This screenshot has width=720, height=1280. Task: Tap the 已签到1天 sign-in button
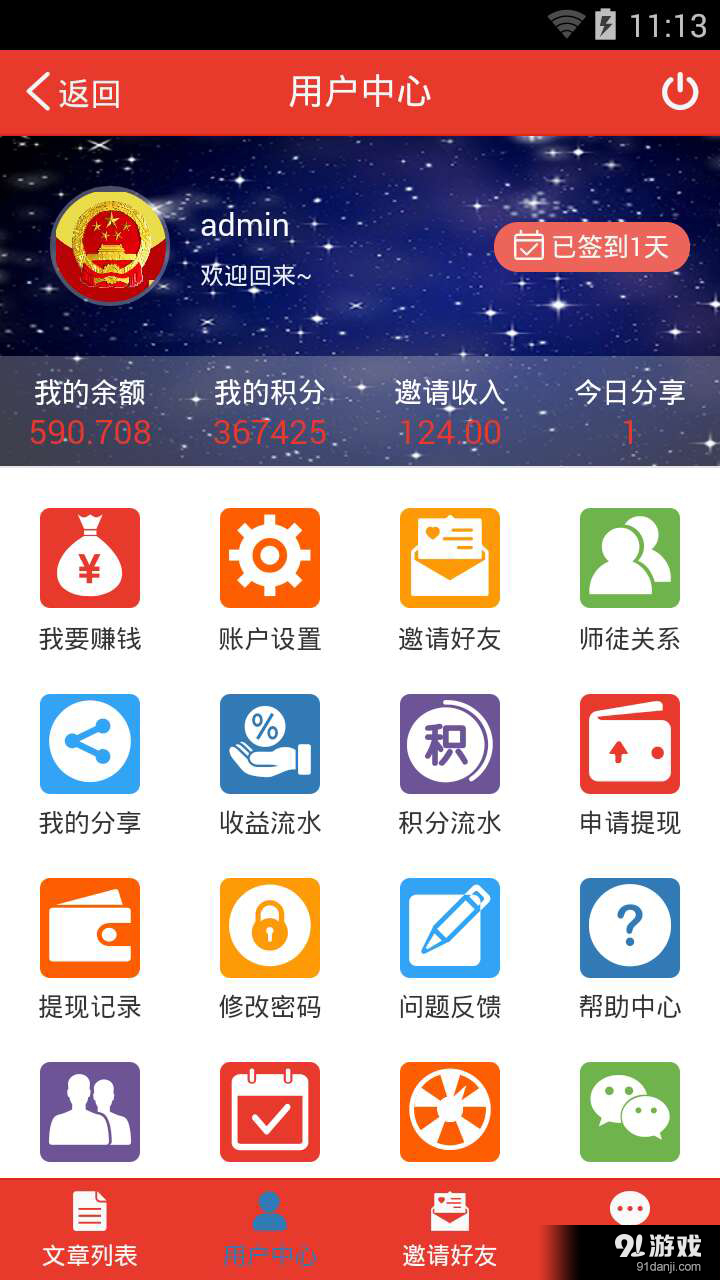(591, 246)
